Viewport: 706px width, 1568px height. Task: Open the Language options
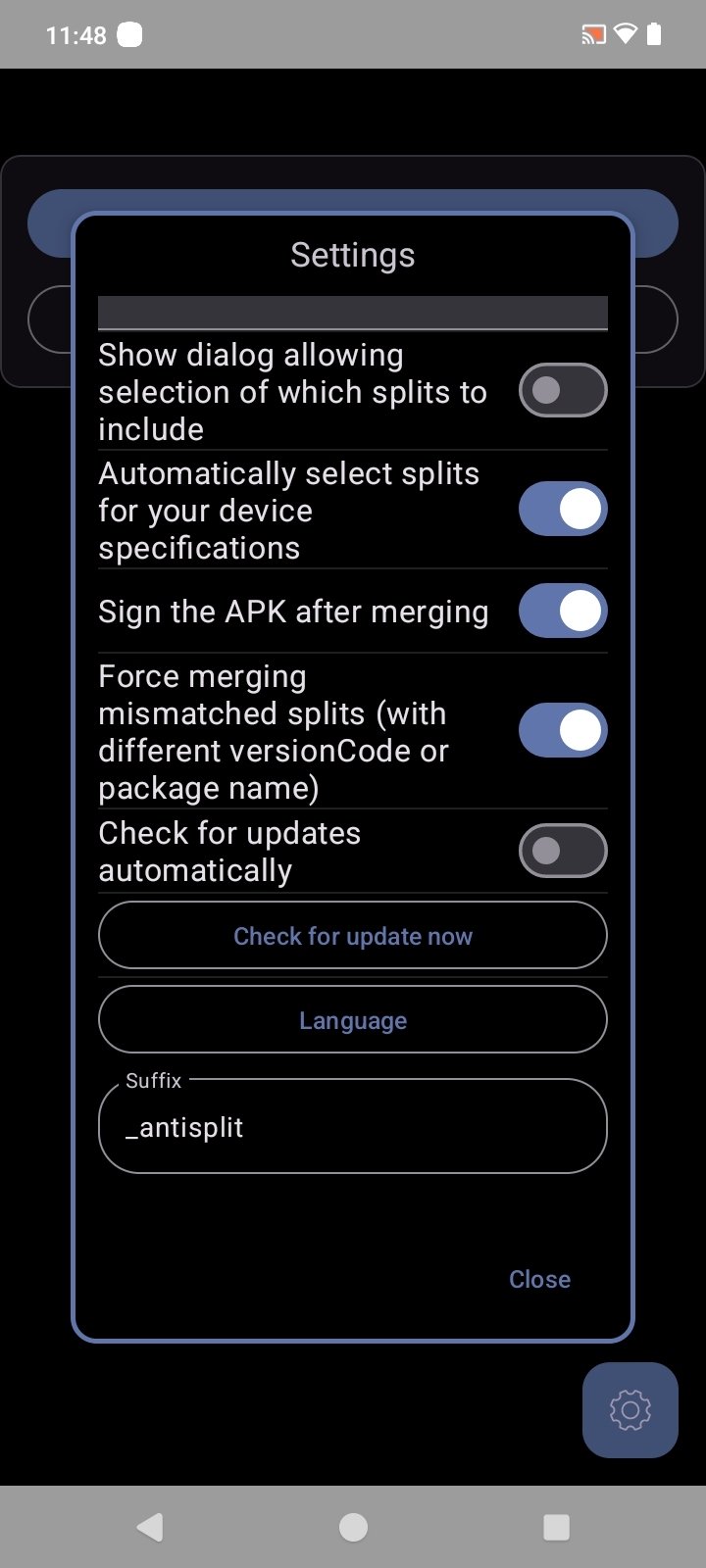tap(353, 1020)
